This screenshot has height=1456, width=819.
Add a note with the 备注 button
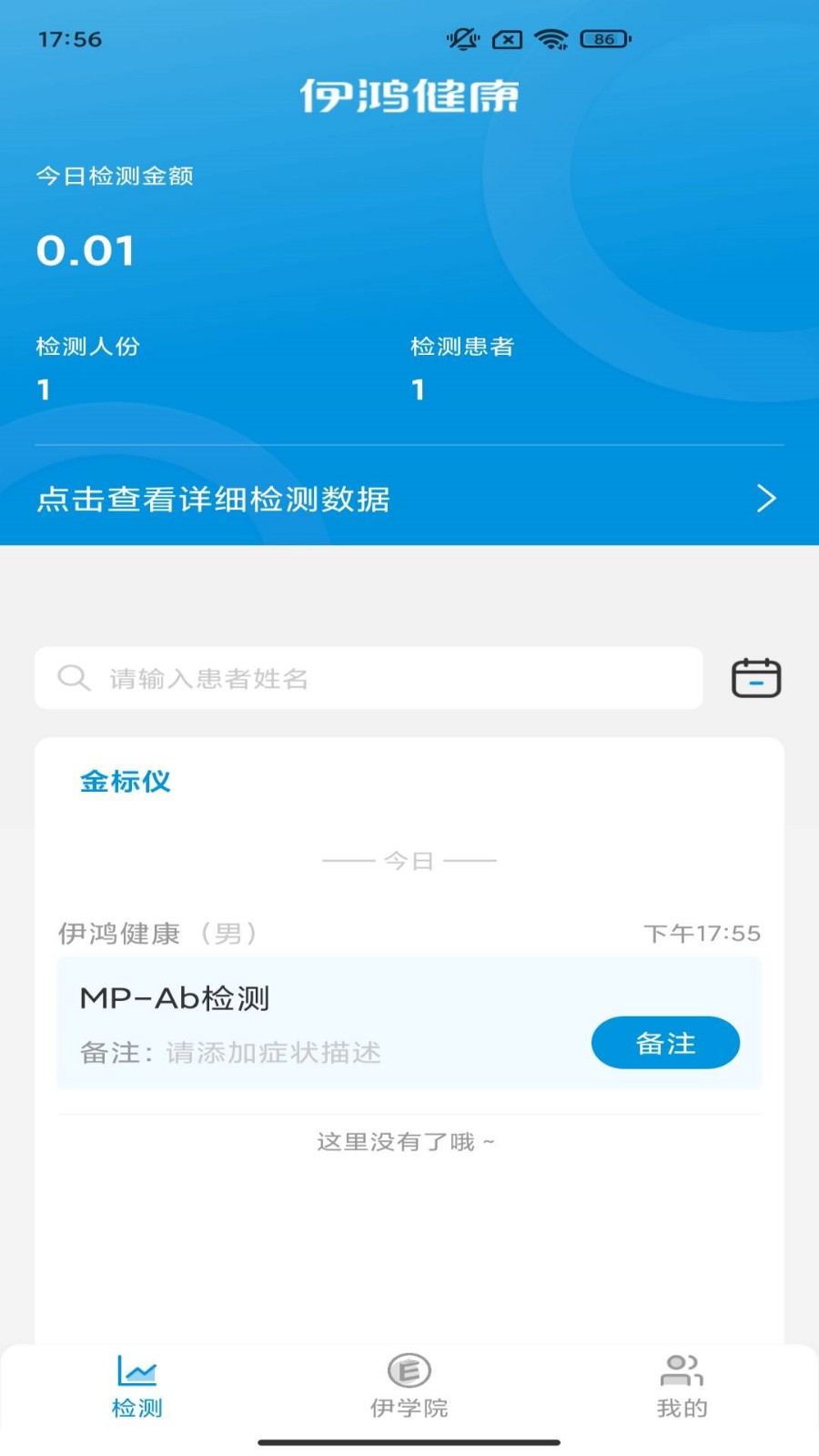pyautogui.click(x=665, y=1043)
